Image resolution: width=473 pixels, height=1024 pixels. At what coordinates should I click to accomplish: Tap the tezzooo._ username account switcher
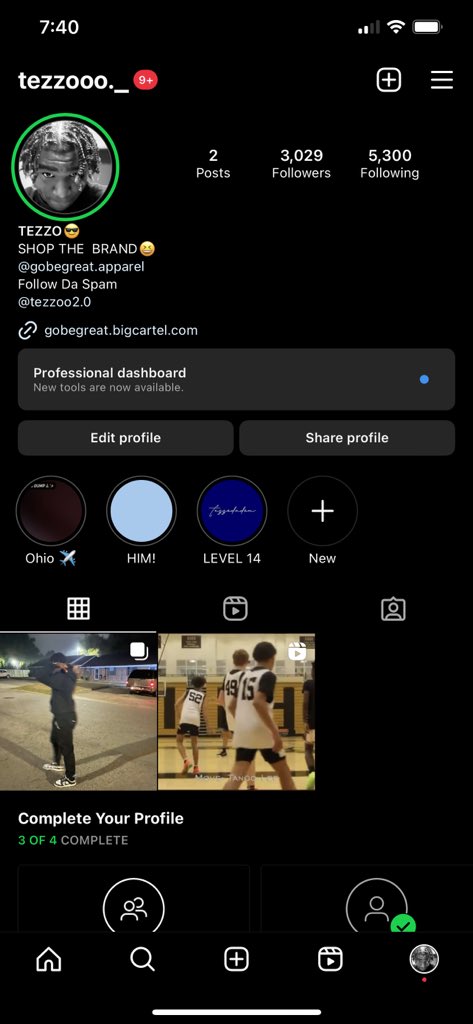point(73,80)
